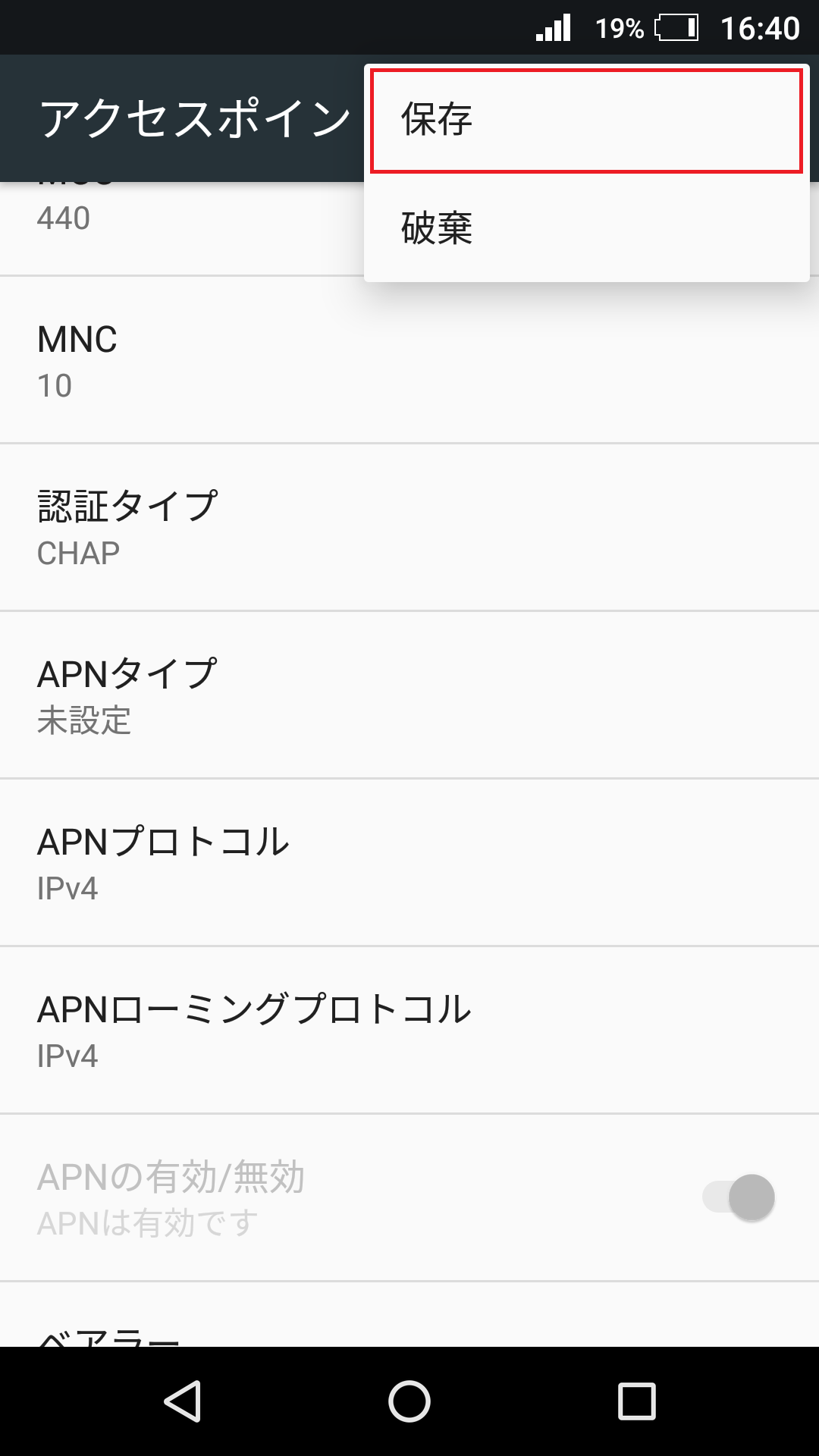Go back with the system back button
Viewport: 819px width, 1456px height.
[183, 1401]
